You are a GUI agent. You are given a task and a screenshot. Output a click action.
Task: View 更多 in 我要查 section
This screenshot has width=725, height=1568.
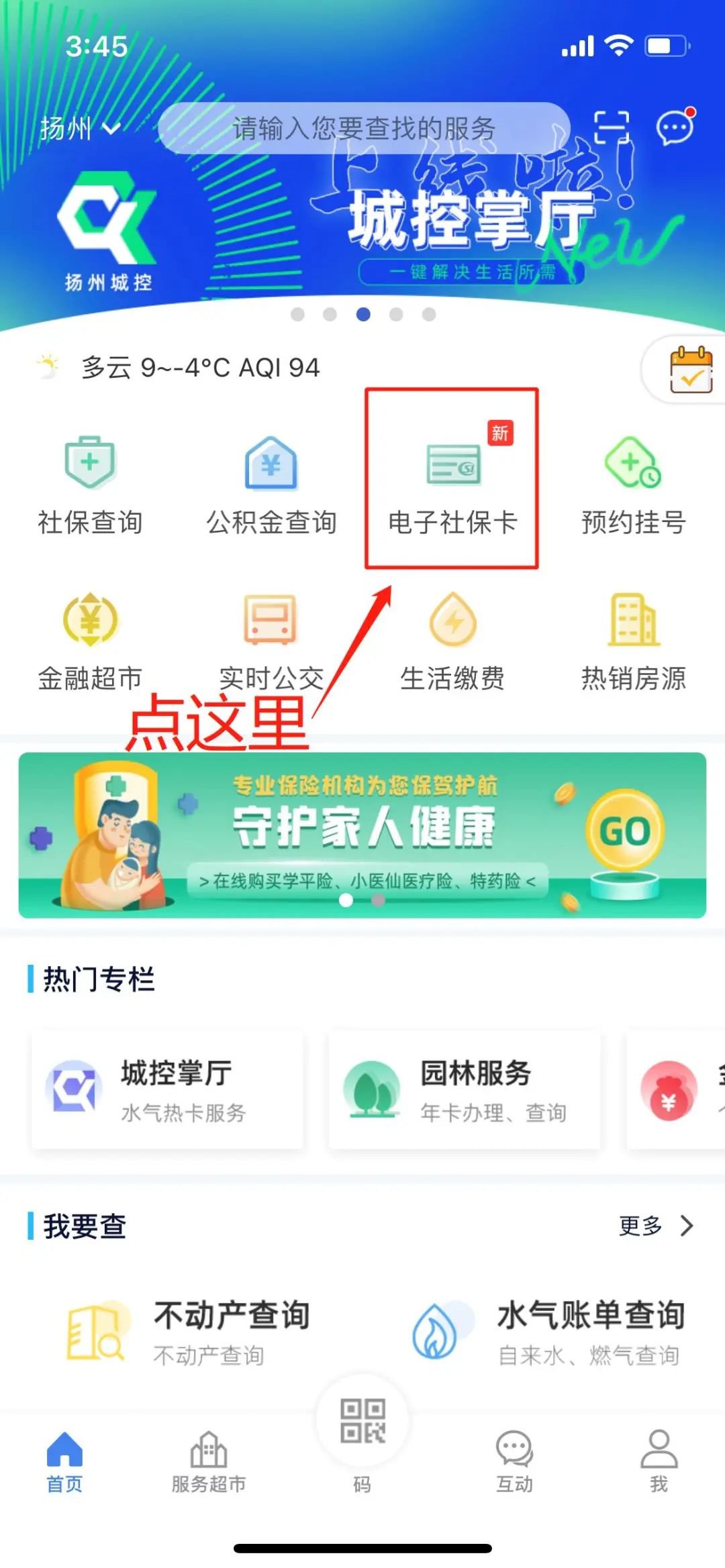pos(655,1226)
